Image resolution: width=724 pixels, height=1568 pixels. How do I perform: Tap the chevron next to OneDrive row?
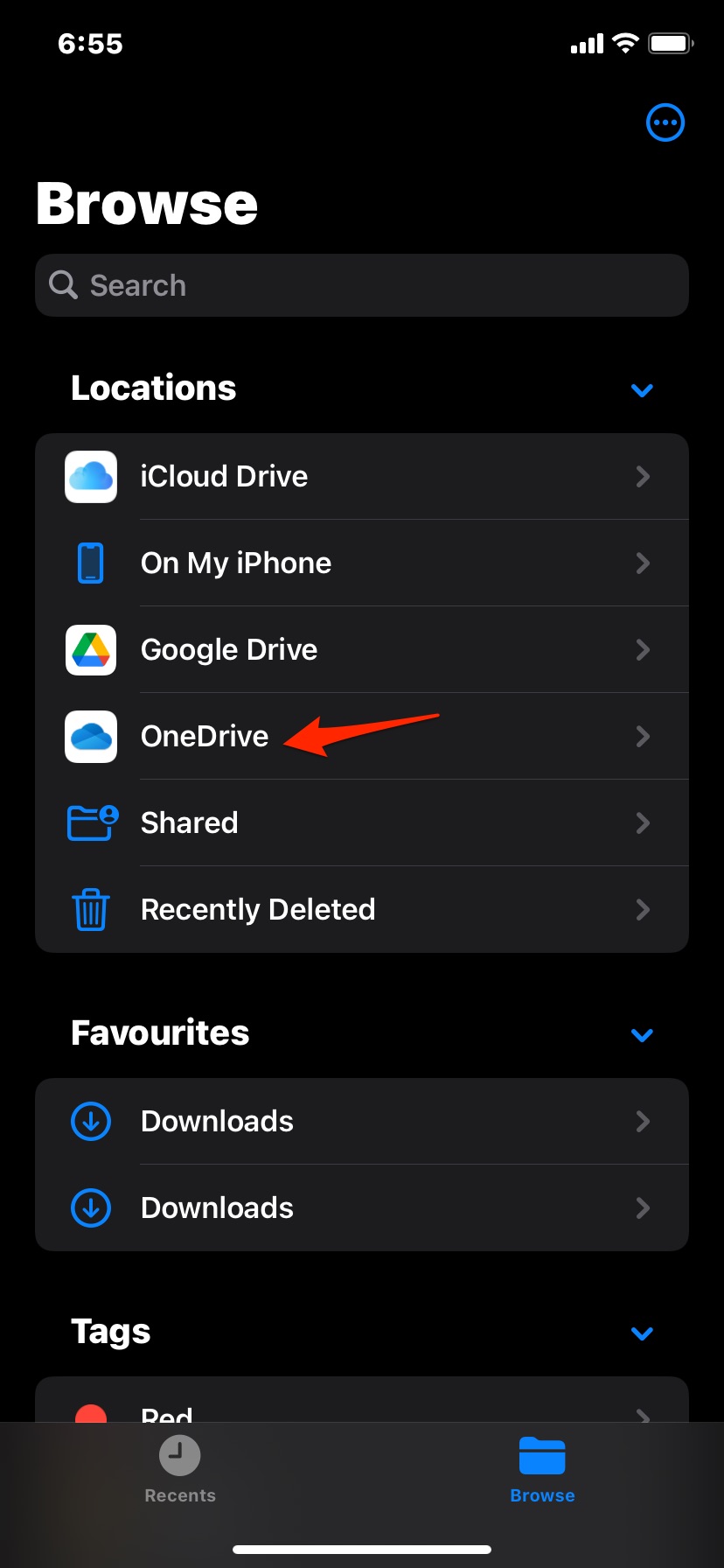click(643, 736)
